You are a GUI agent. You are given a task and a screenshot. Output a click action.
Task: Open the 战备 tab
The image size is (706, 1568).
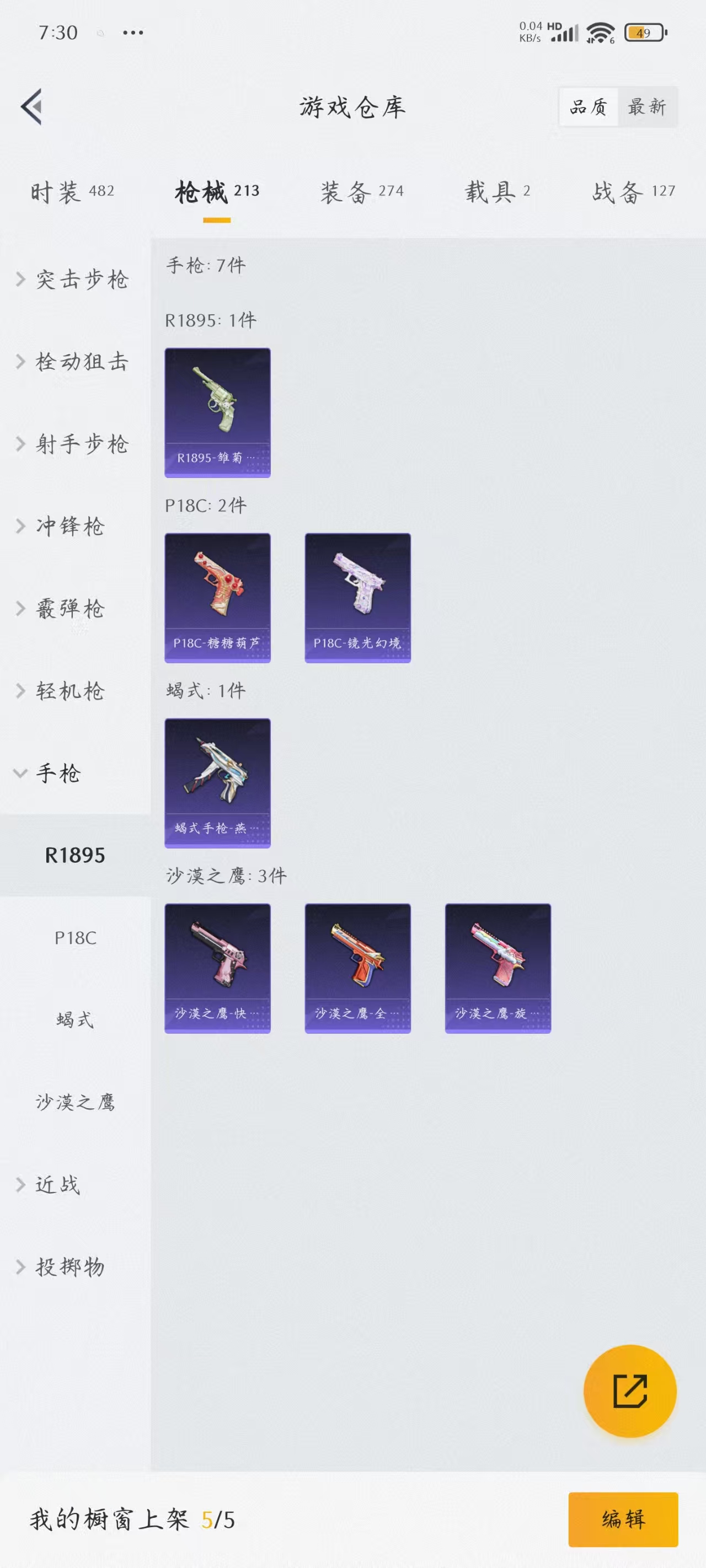pyautogui.click(x=634, y=192)
